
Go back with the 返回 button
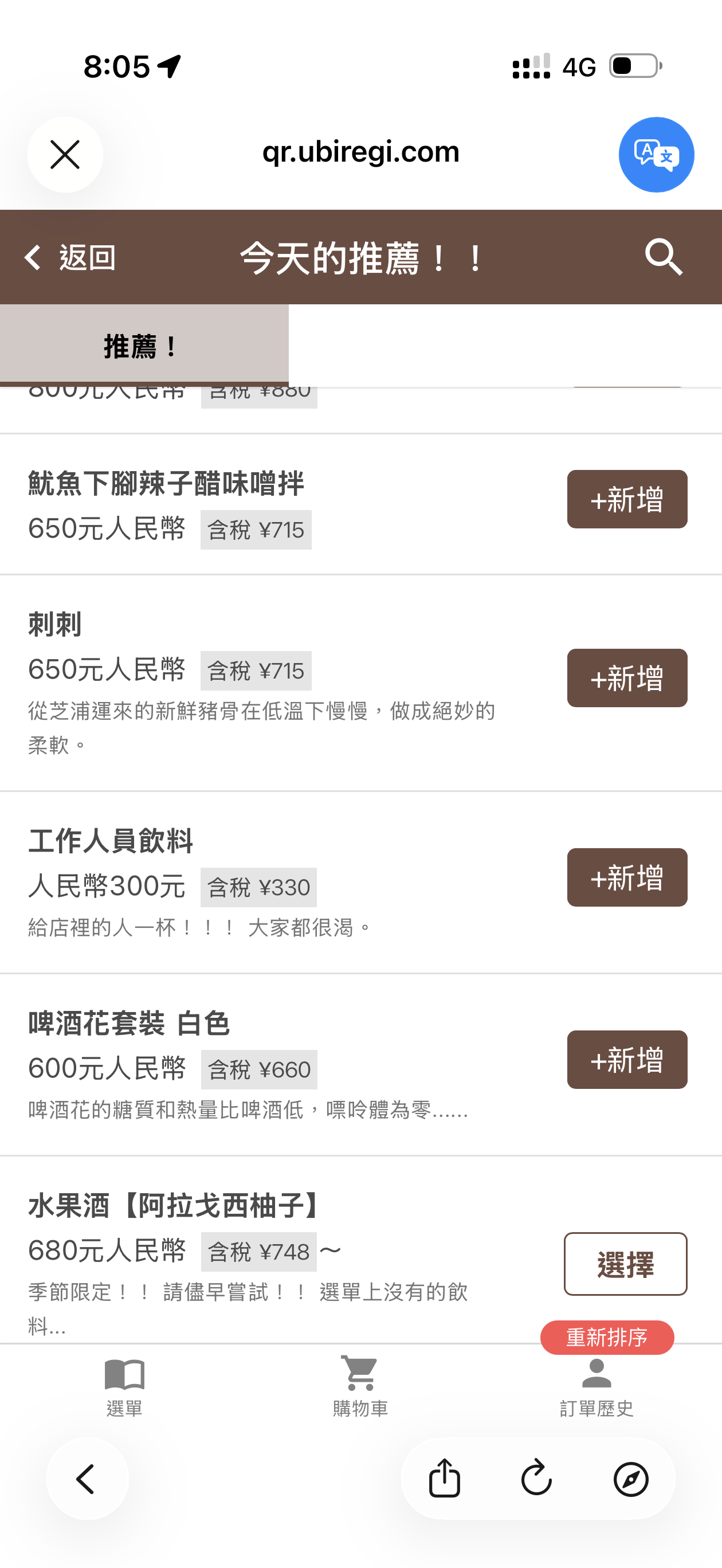[x=70, y=257]
